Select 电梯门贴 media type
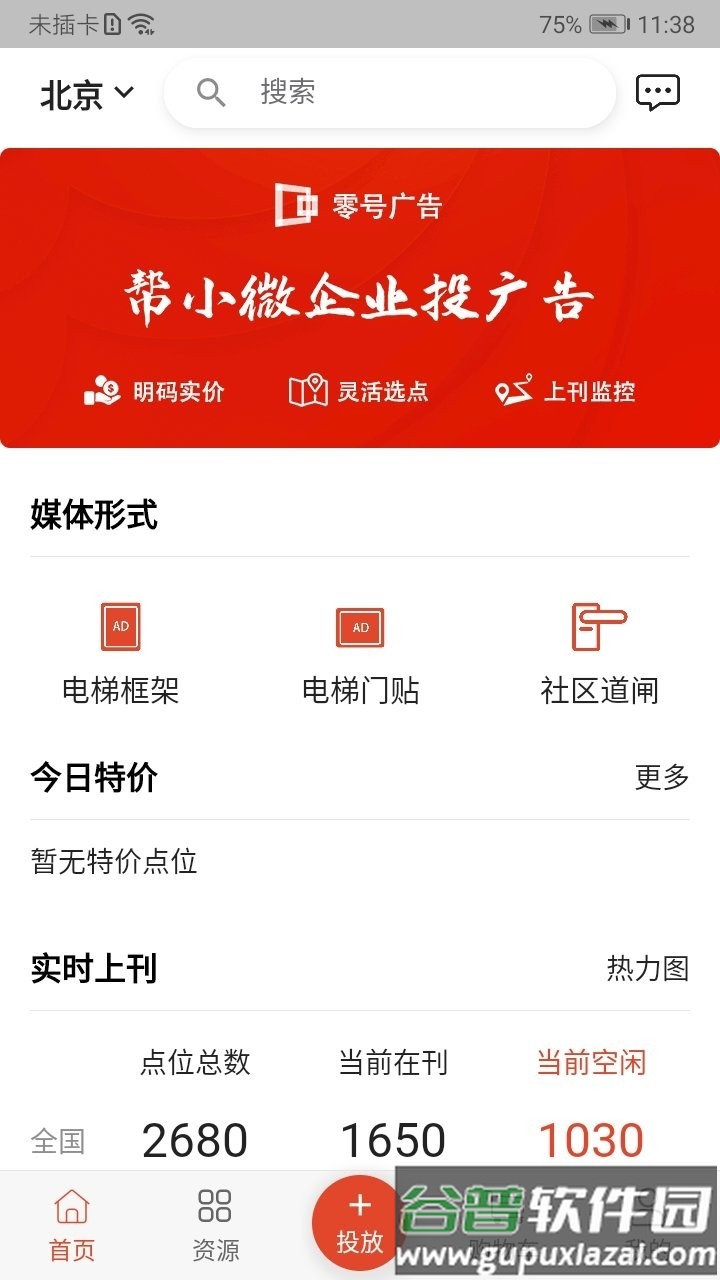720x1280 pixels. point(360,653)
